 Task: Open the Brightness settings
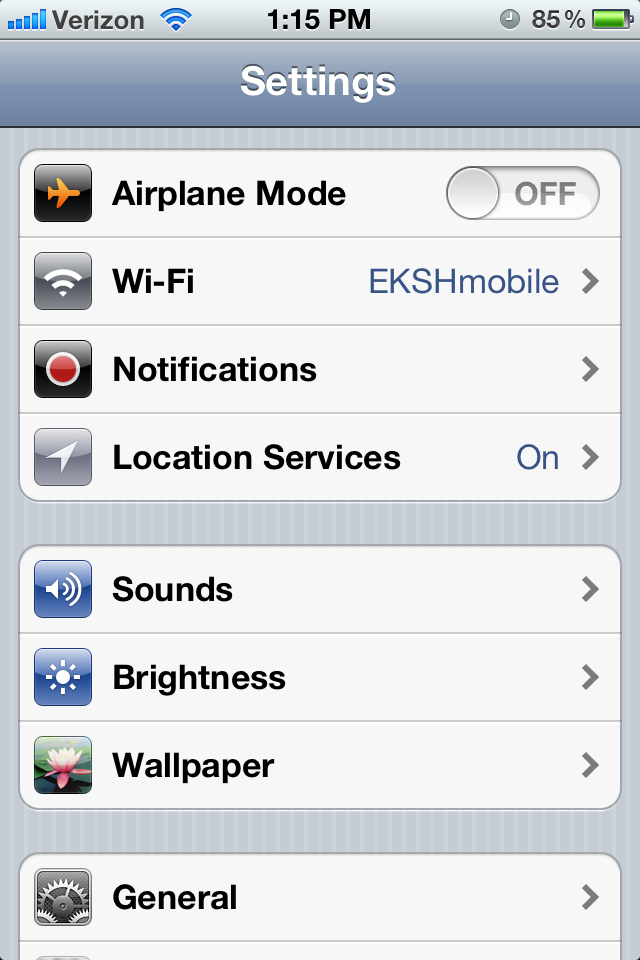[320, 678]
